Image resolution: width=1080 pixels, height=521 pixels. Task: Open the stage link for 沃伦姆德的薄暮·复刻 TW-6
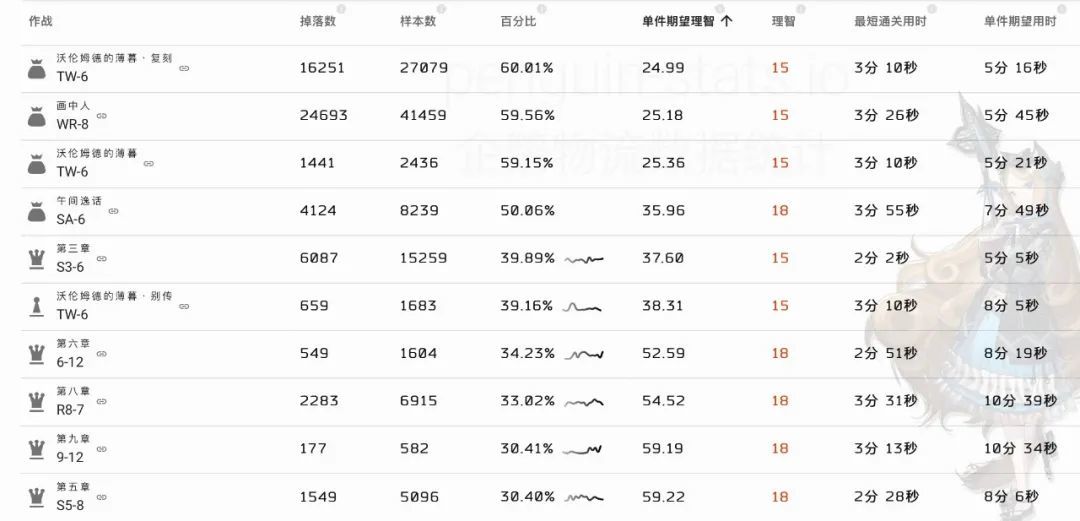coord(184,68)
